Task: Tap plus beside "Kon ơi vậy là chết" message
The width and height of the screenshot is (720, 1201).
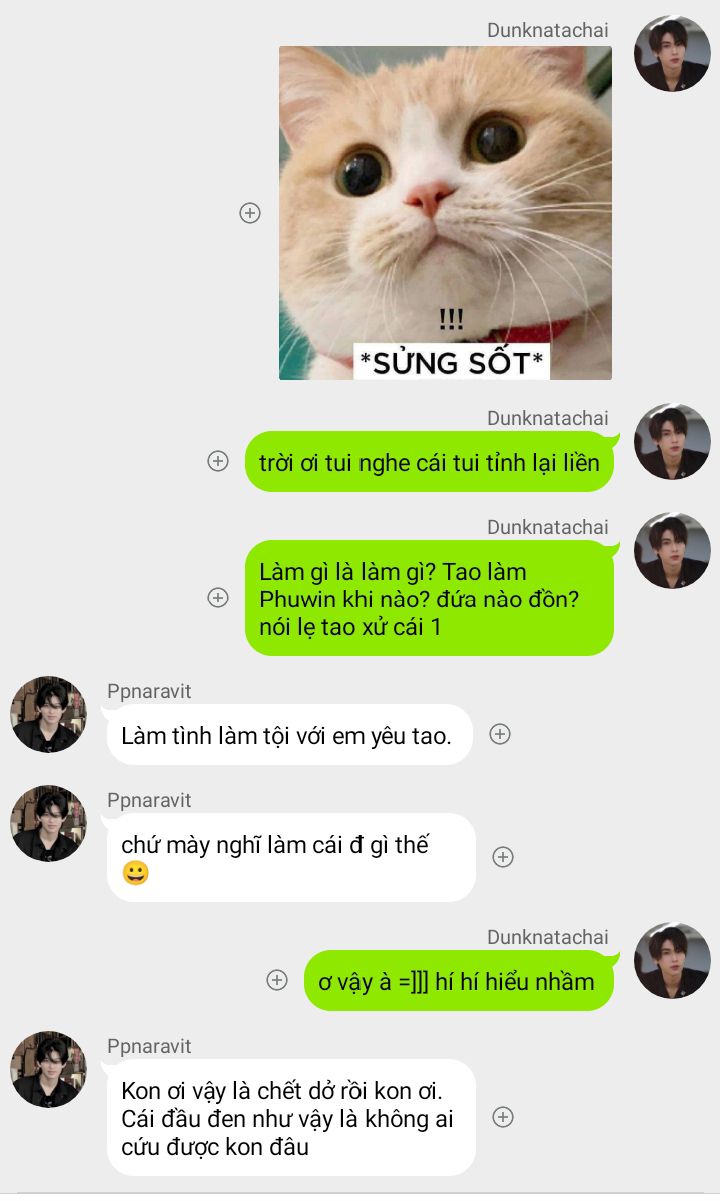Action: (x=503, y=1117)
